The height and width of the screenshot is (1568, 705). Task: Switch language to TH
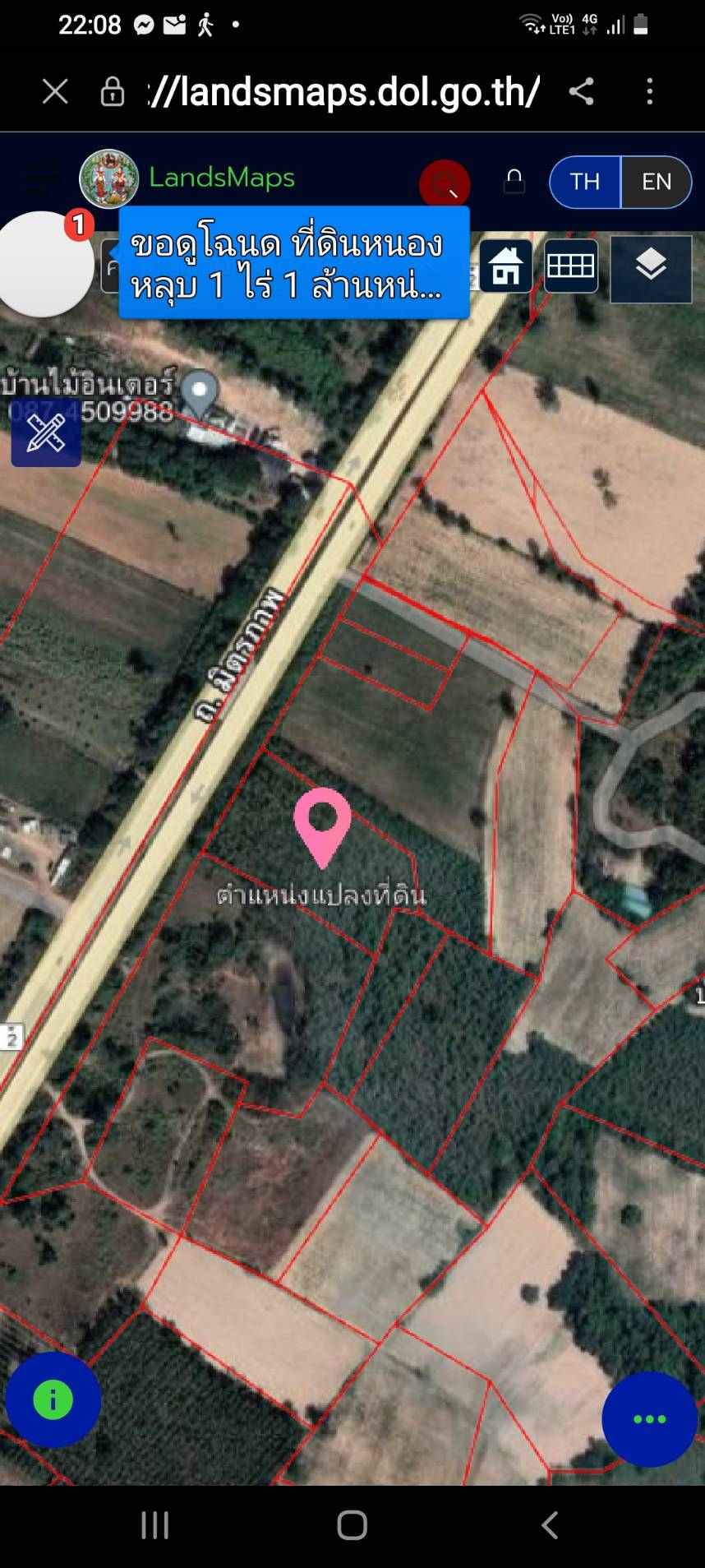click(585, 182)
